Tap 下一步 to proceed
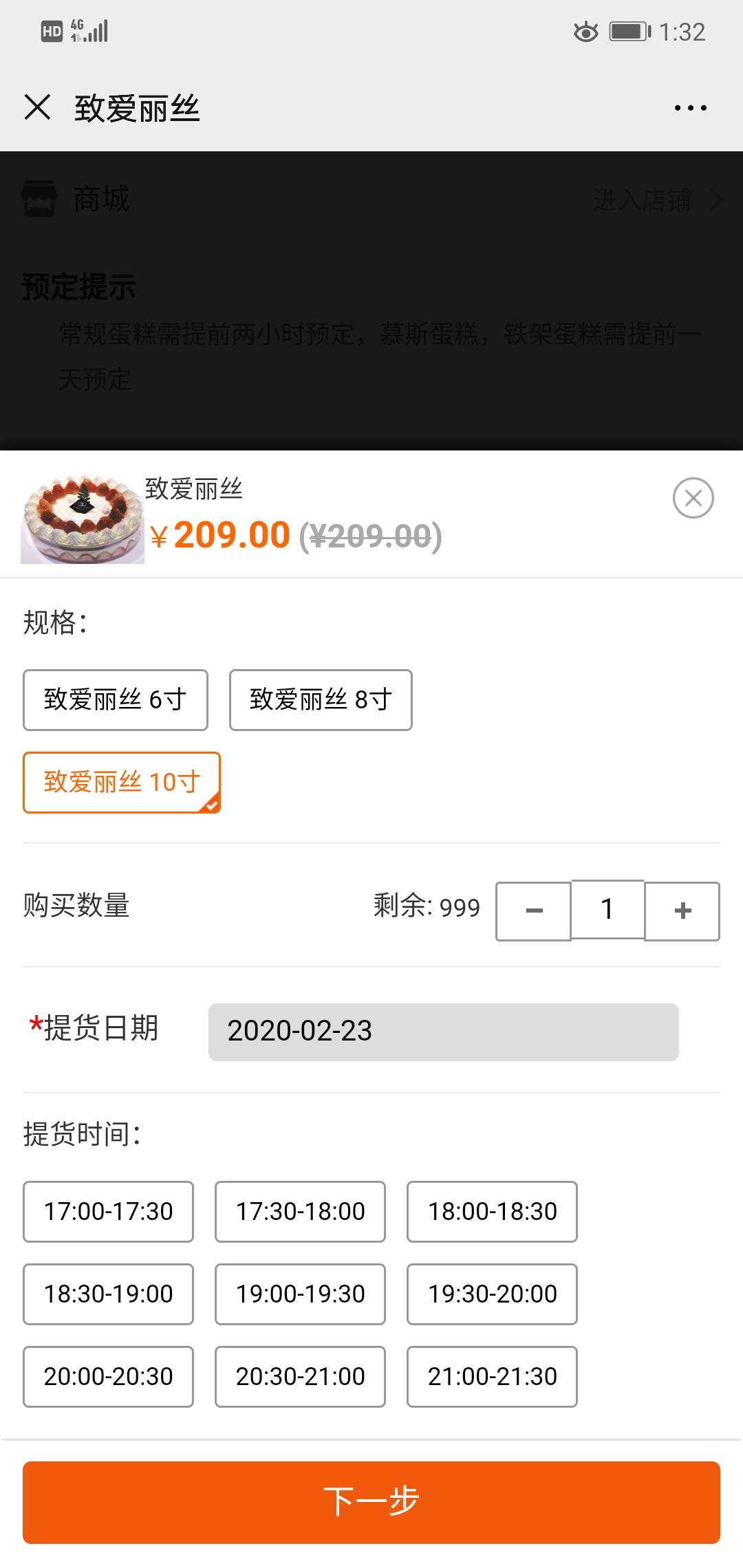 (x=371, y=1503)
